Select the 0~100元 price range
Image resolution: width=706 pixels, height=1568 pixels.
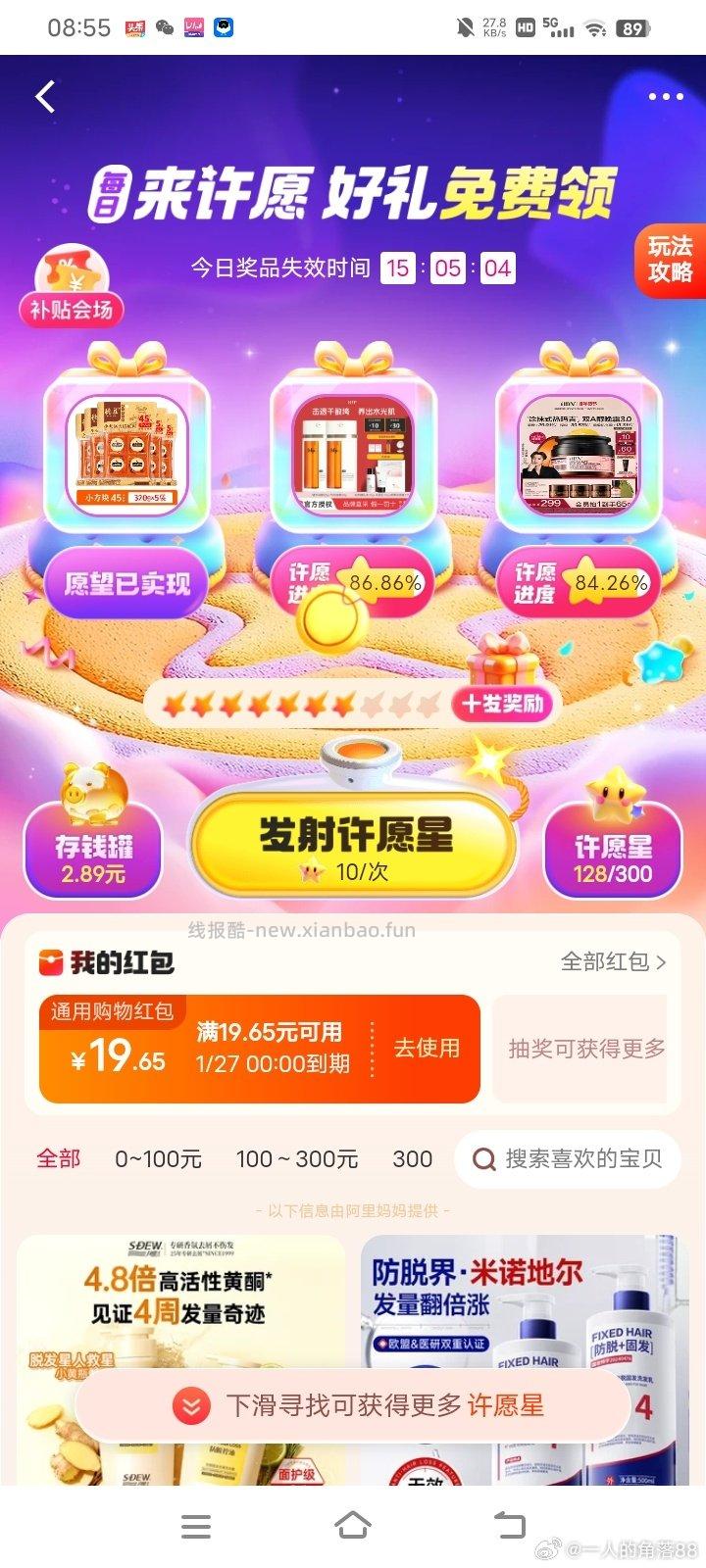[157, 1159]
